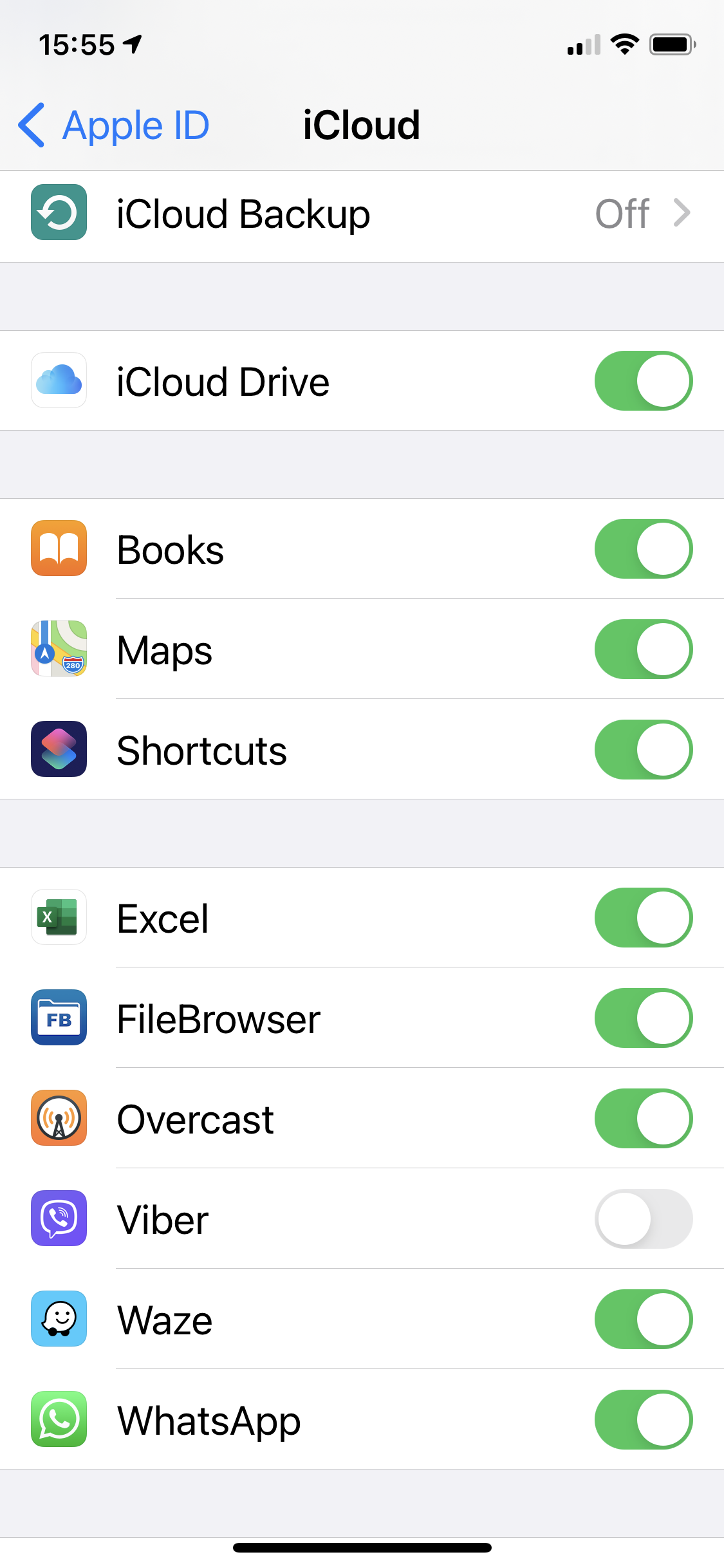Disable iCloud Drive sync
Screen dimensions: 724x1568
point(643,381)
